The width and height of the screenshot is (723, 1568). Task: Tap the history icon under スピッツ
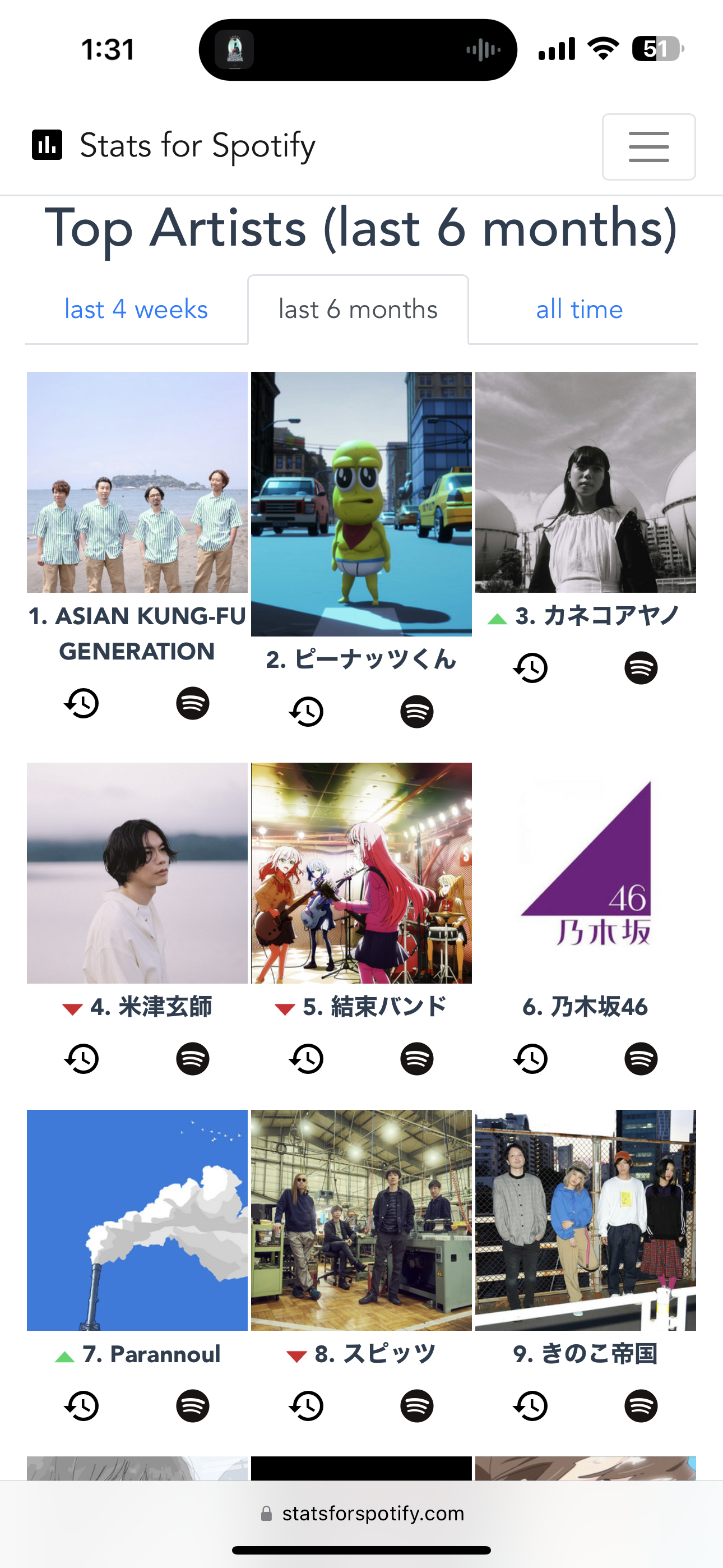point(306,1406)
